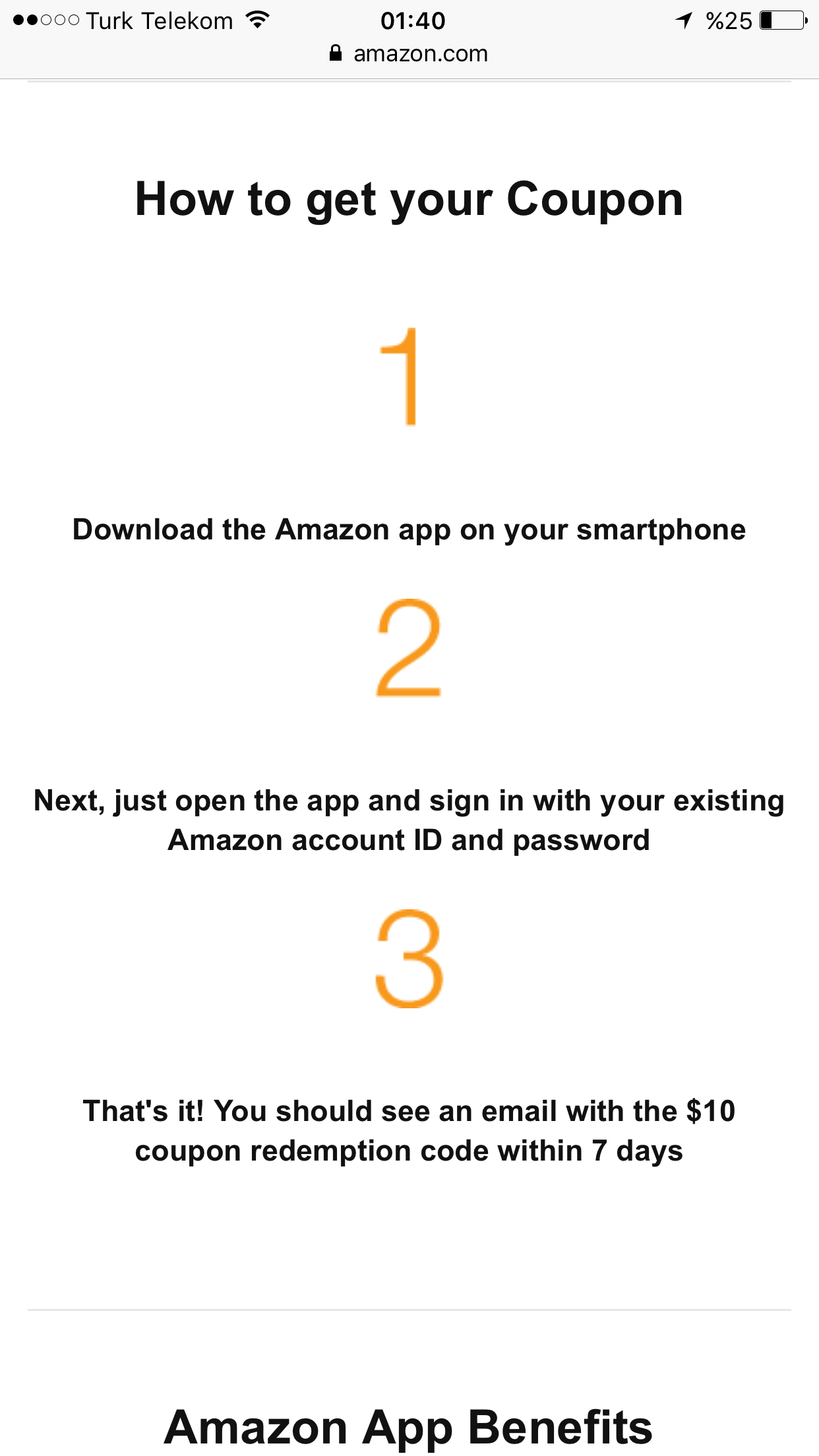Tap the amazon.com address bar
Viewport: 819px width, 1456px height.
point(409,53)
